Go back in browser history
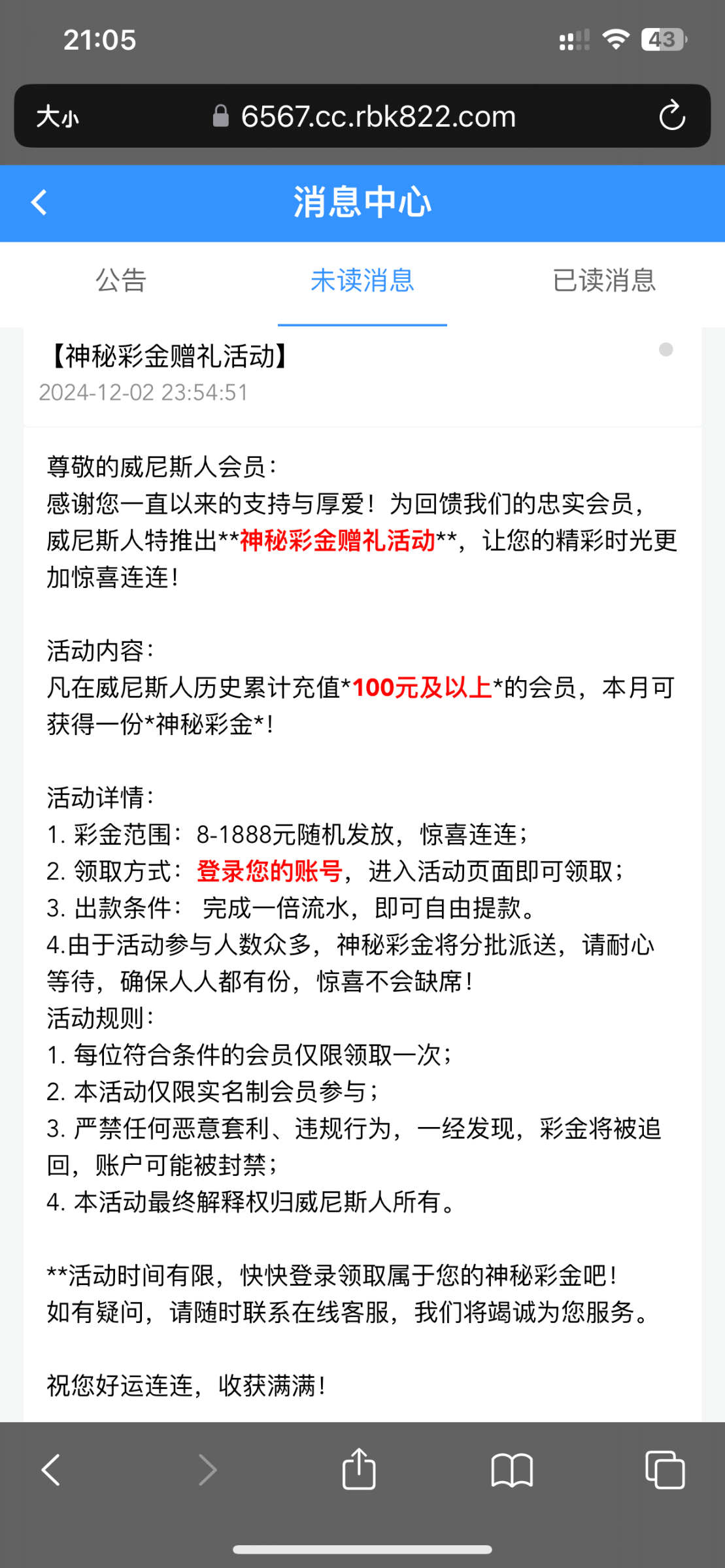Screen dimensions: 725x1568 51,1470
